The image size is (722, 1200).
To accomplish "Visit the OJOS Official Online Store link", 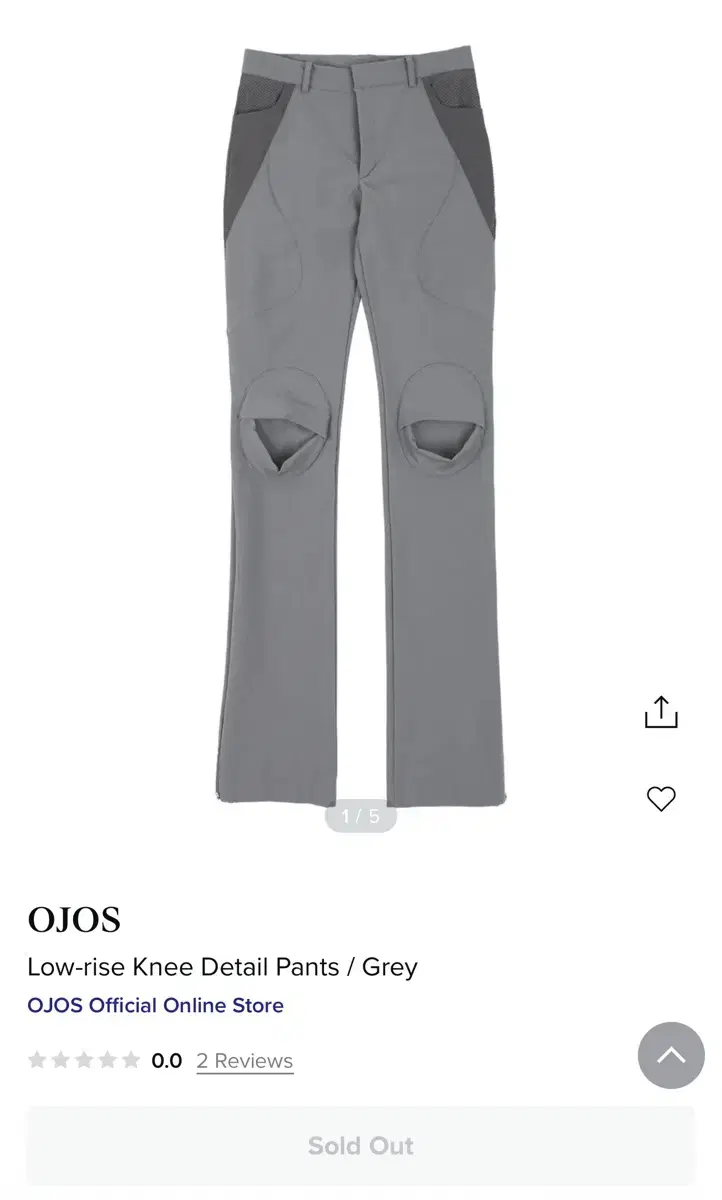I will point(155,1005).
